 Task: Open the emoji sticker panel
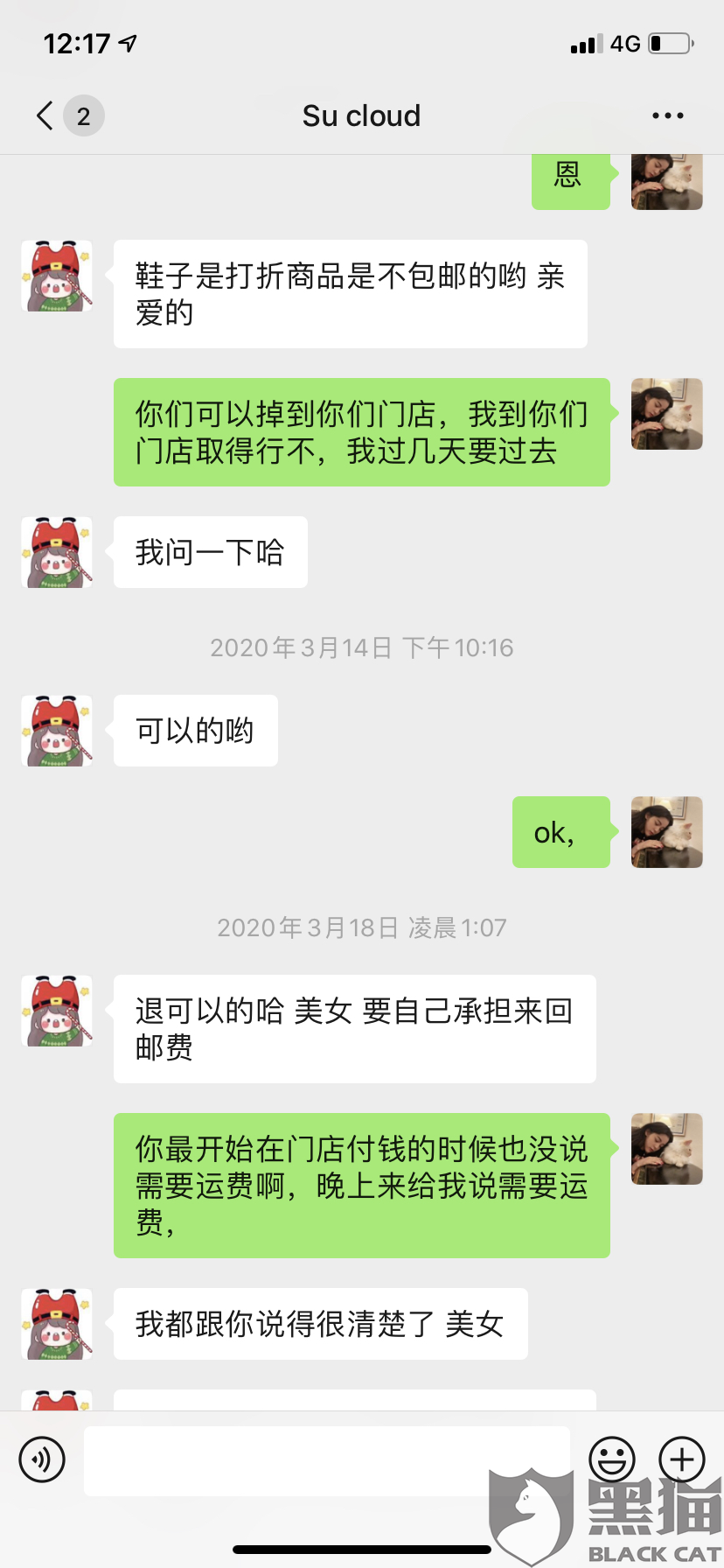point(612,1459)
